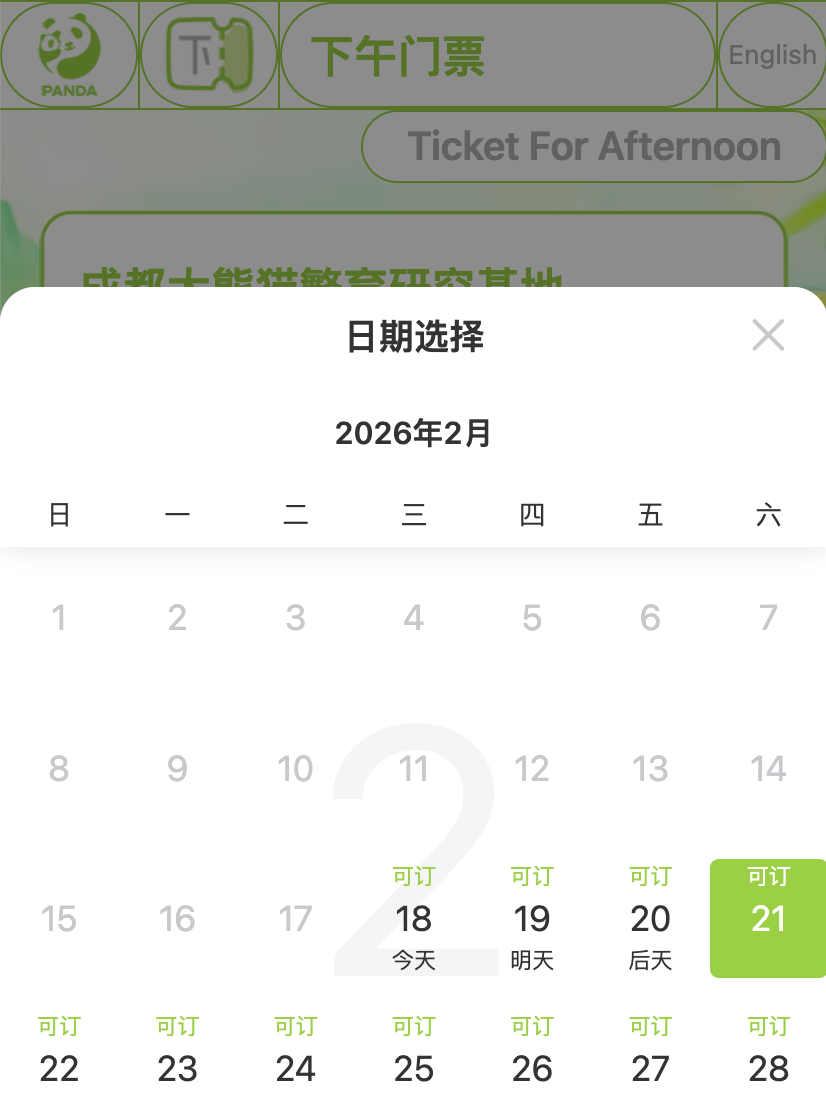Screen dimensions: 826x1102
Task: Tap the highlighted date 21
Action: pos(768,919)
